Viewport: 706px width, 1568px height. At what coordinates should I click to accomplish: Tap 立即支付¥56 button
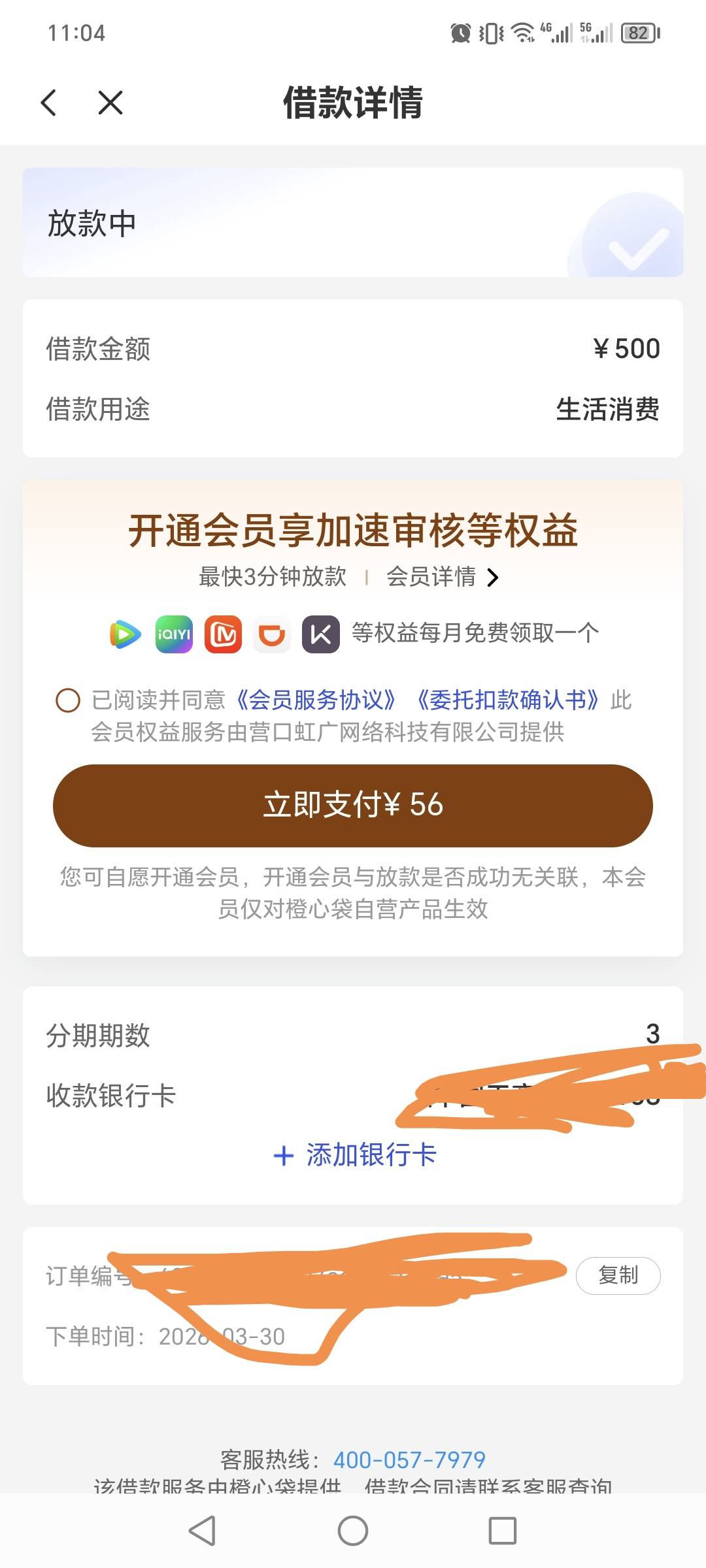coord(353,805)
